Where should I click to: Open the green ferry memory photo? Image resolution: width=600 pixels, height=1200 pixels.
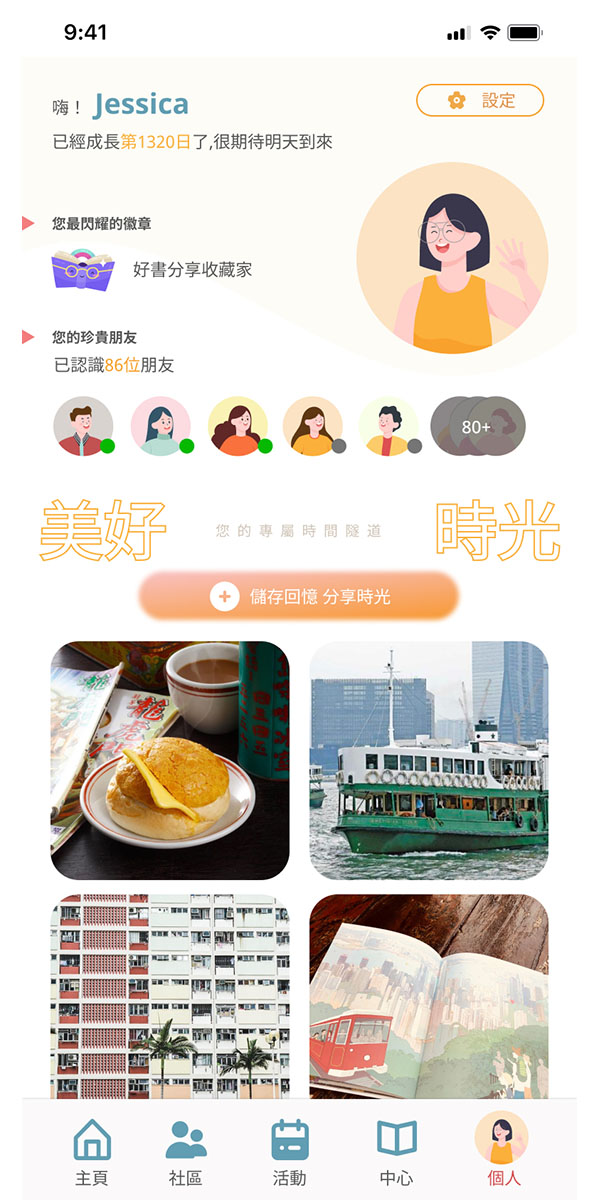pos(428,760)
